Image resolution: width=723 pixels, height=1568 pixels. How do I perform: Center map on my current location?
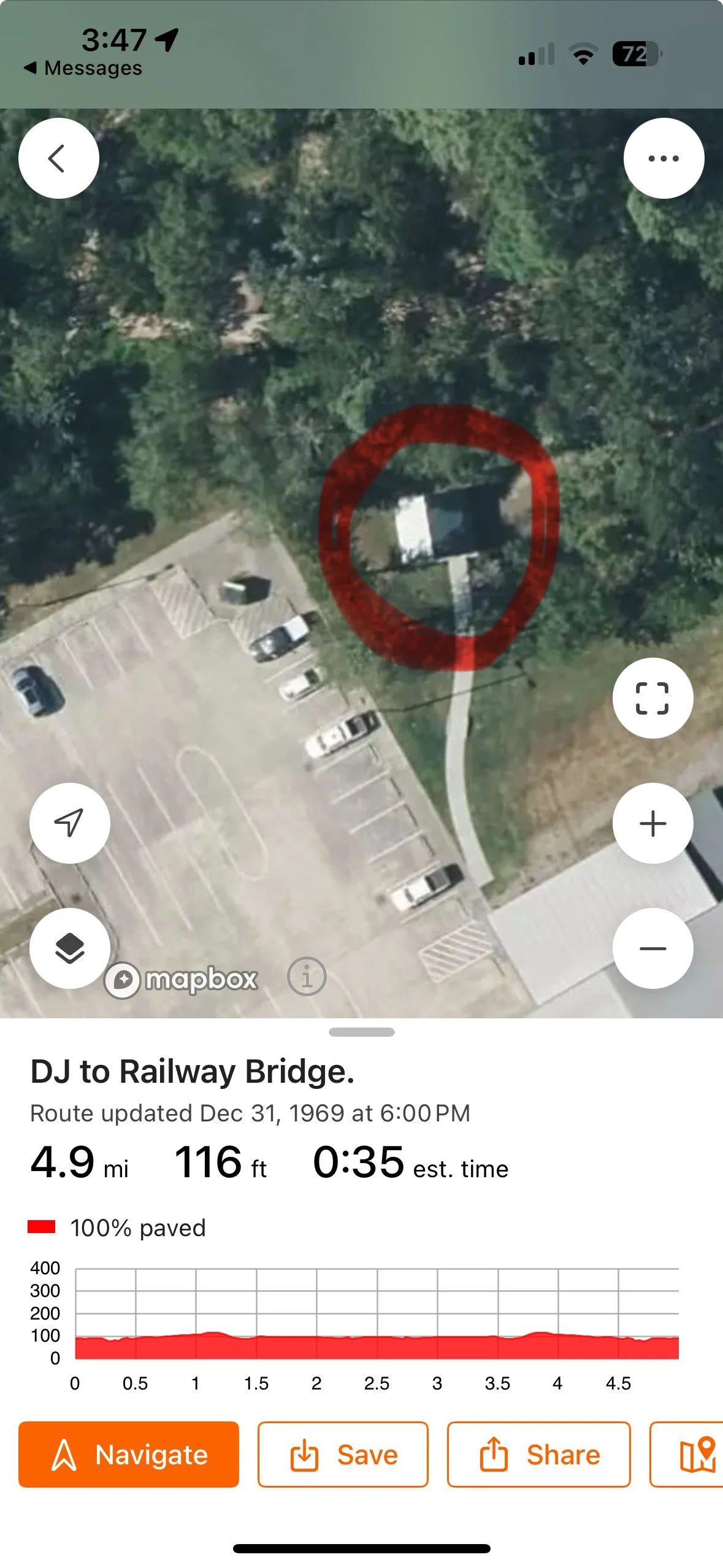tap(69, 823)
